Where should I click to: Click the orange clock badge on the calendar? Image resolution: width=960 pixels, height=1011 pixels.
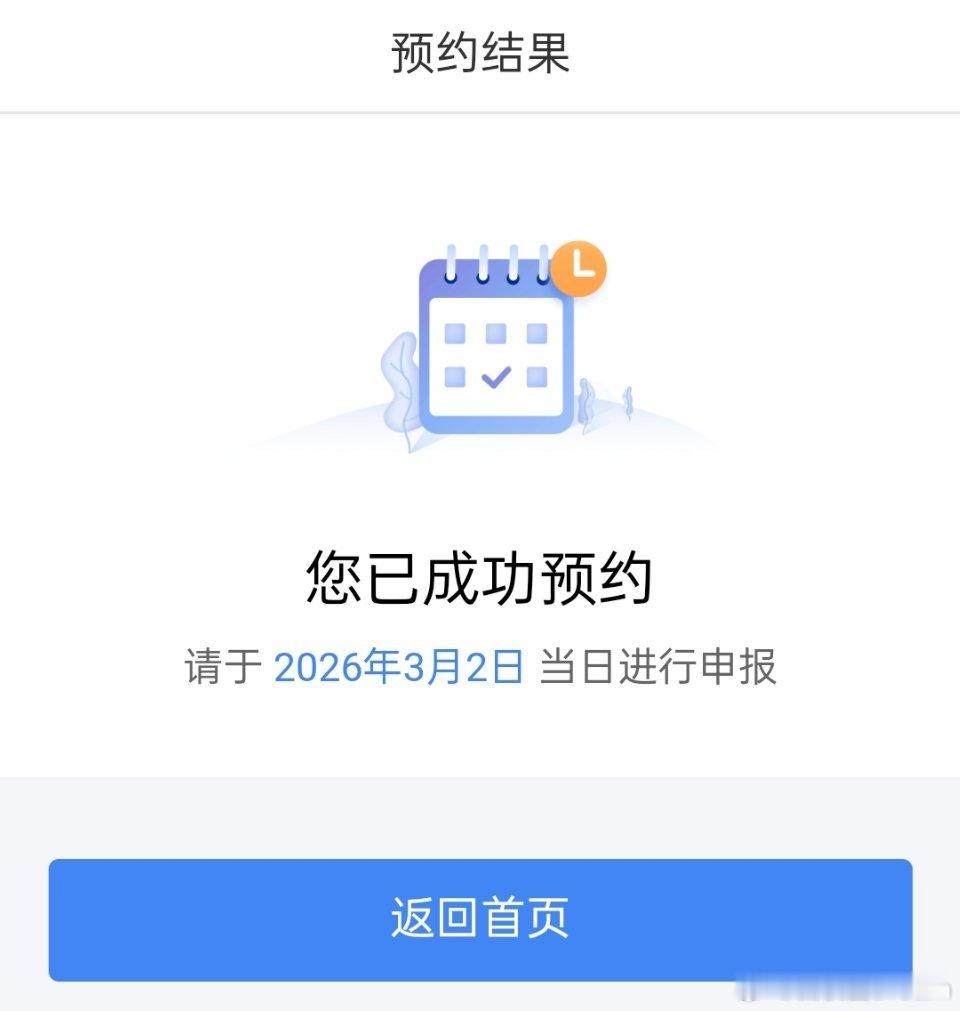(x=578, y=268)
